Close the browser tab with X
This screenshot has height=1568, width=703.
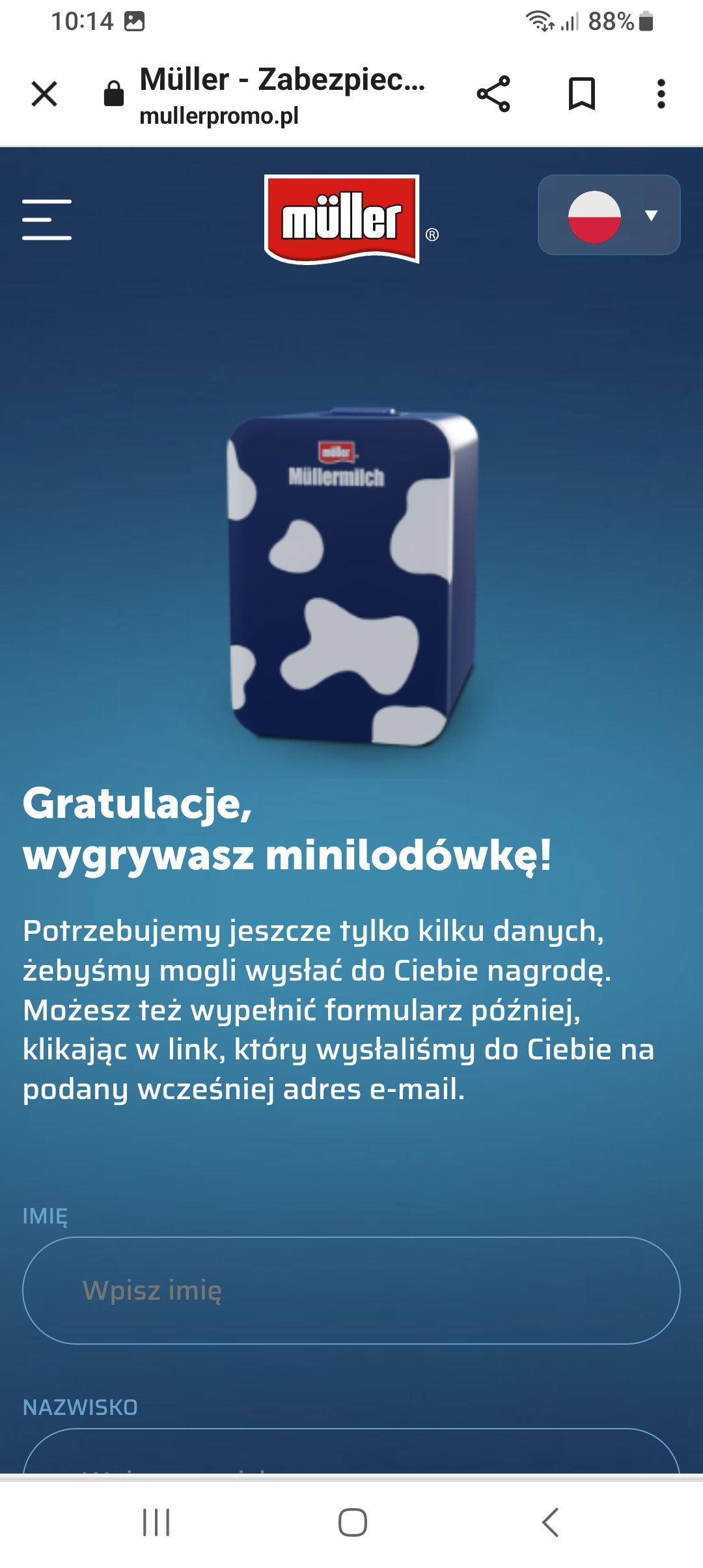44,94
